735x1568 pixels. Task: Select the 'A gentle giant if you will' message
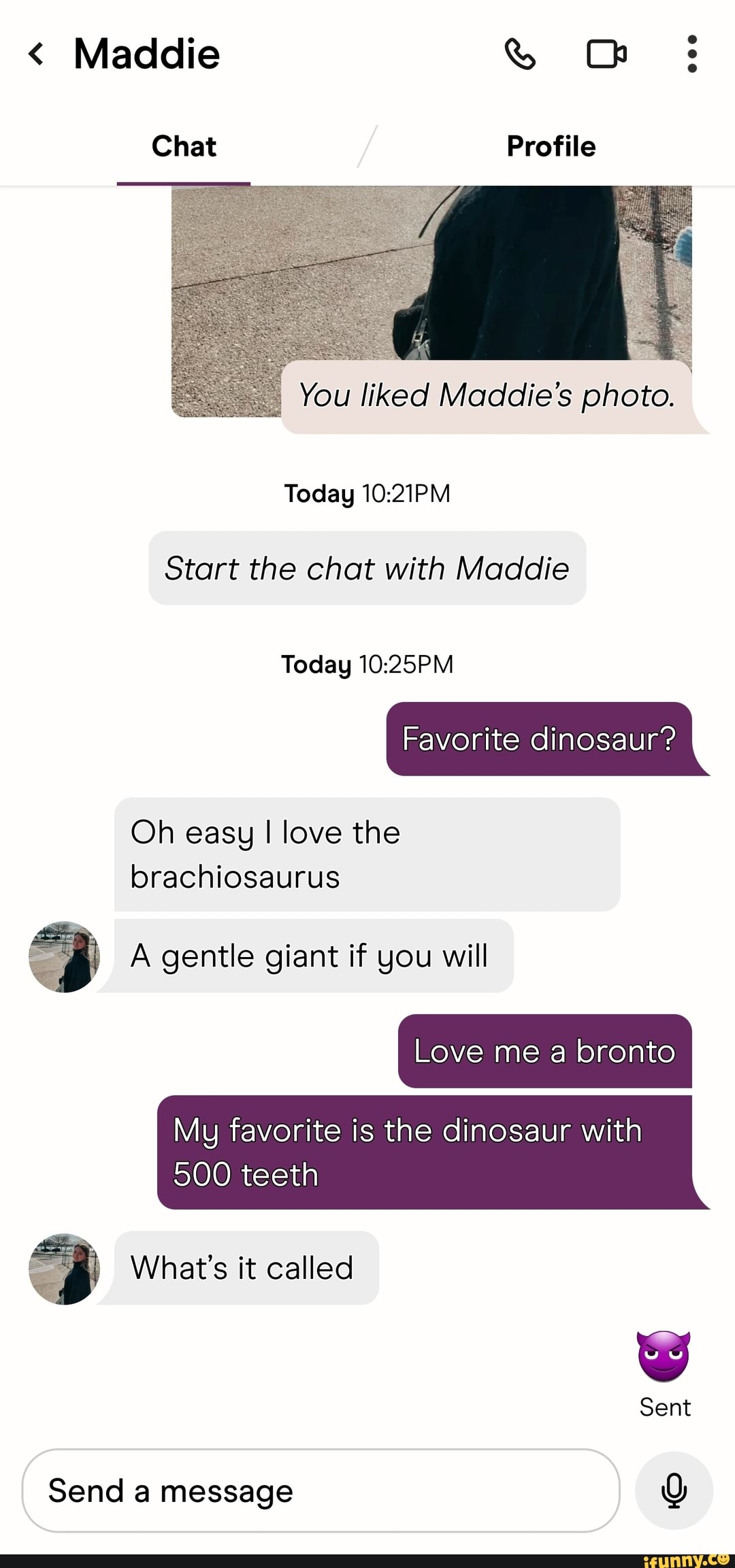(308, 956)
